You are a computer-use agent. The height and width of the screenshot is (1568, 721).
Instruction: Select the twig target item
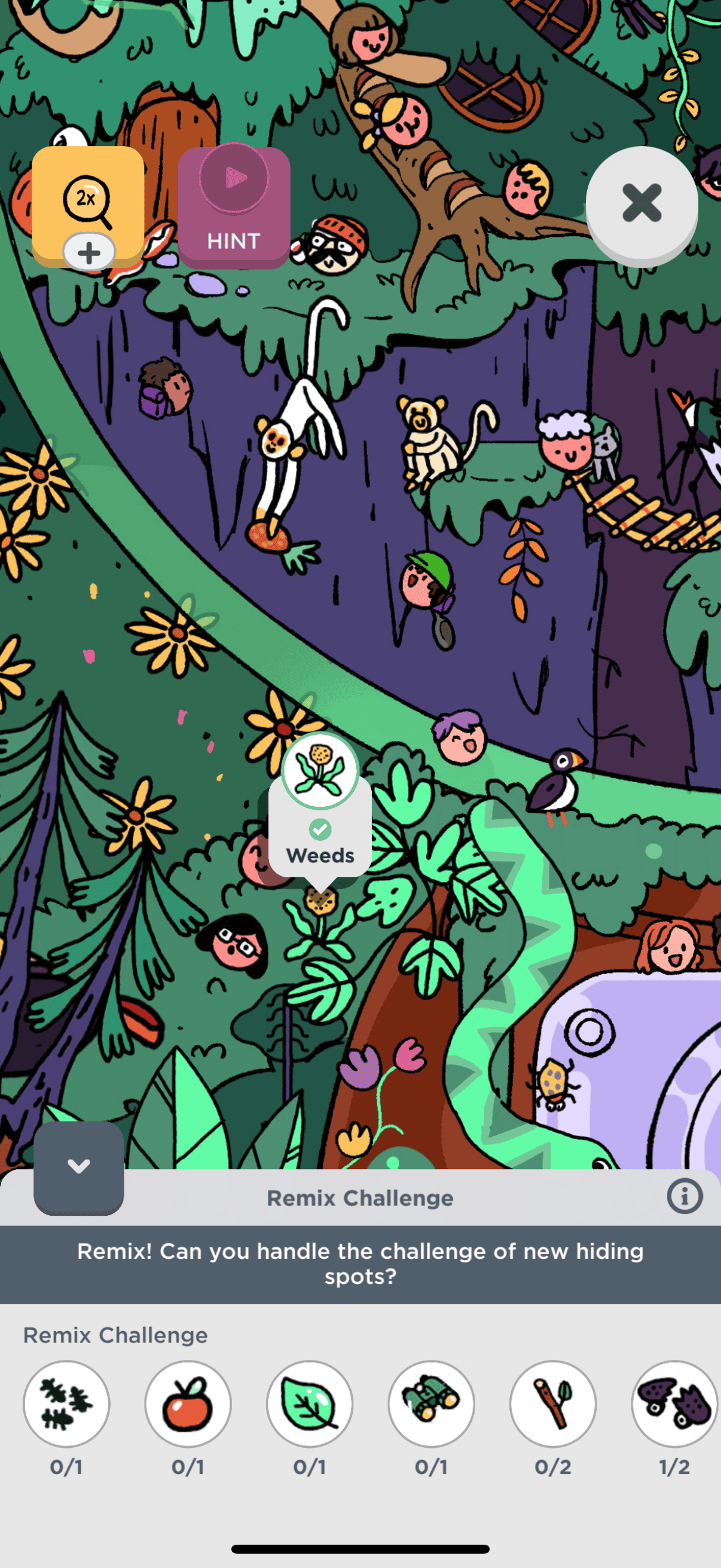[x=552, y=1403]
